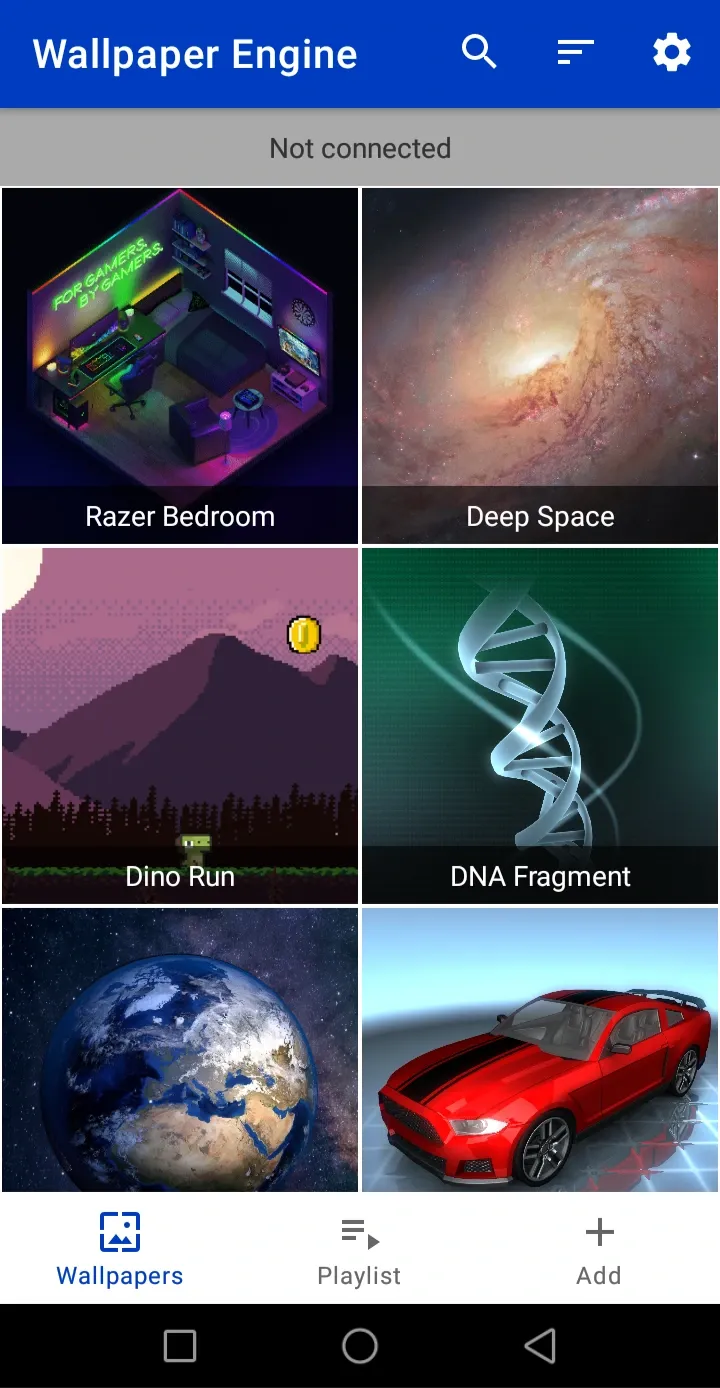Open the DNA Fragment wallpaper
The height and width of the screenshot is (1388, 720).
click(x=540, y=726)
